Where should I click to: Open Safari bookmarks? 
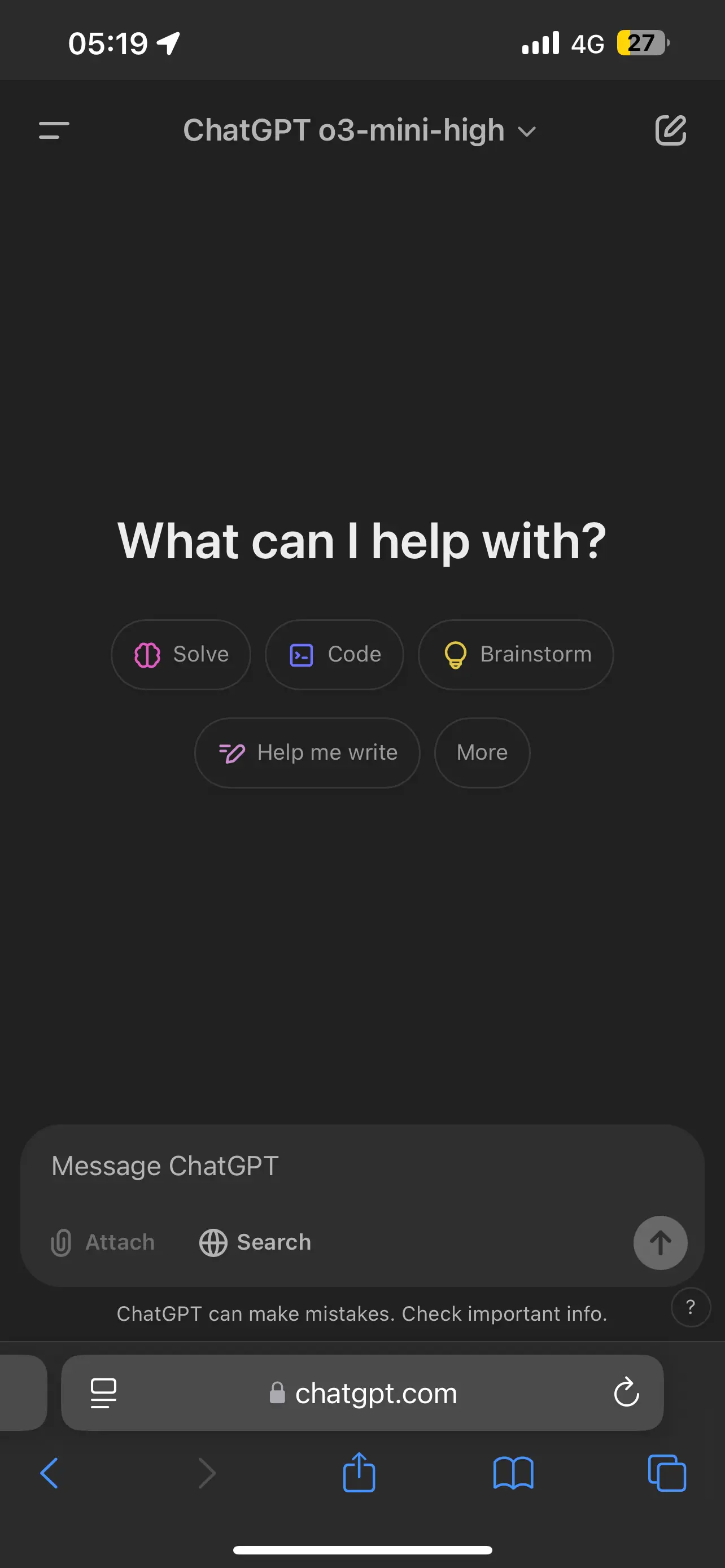click(513, 1473)
